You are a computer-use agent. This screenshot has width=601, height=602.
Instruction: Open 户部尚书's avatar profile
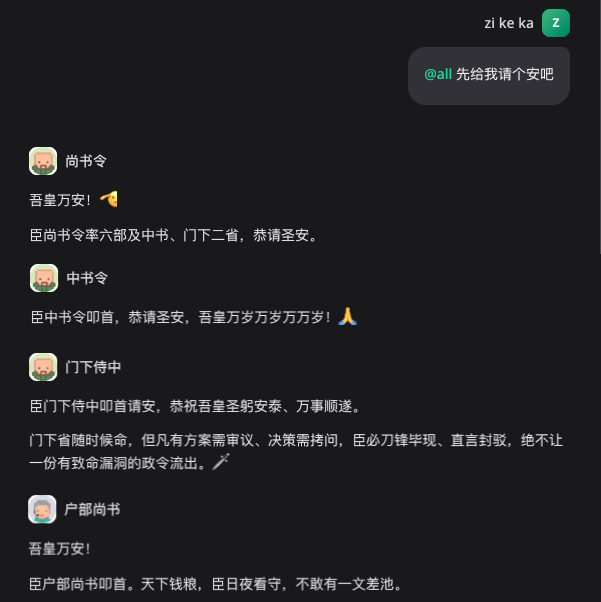click(x=43, y=510)
